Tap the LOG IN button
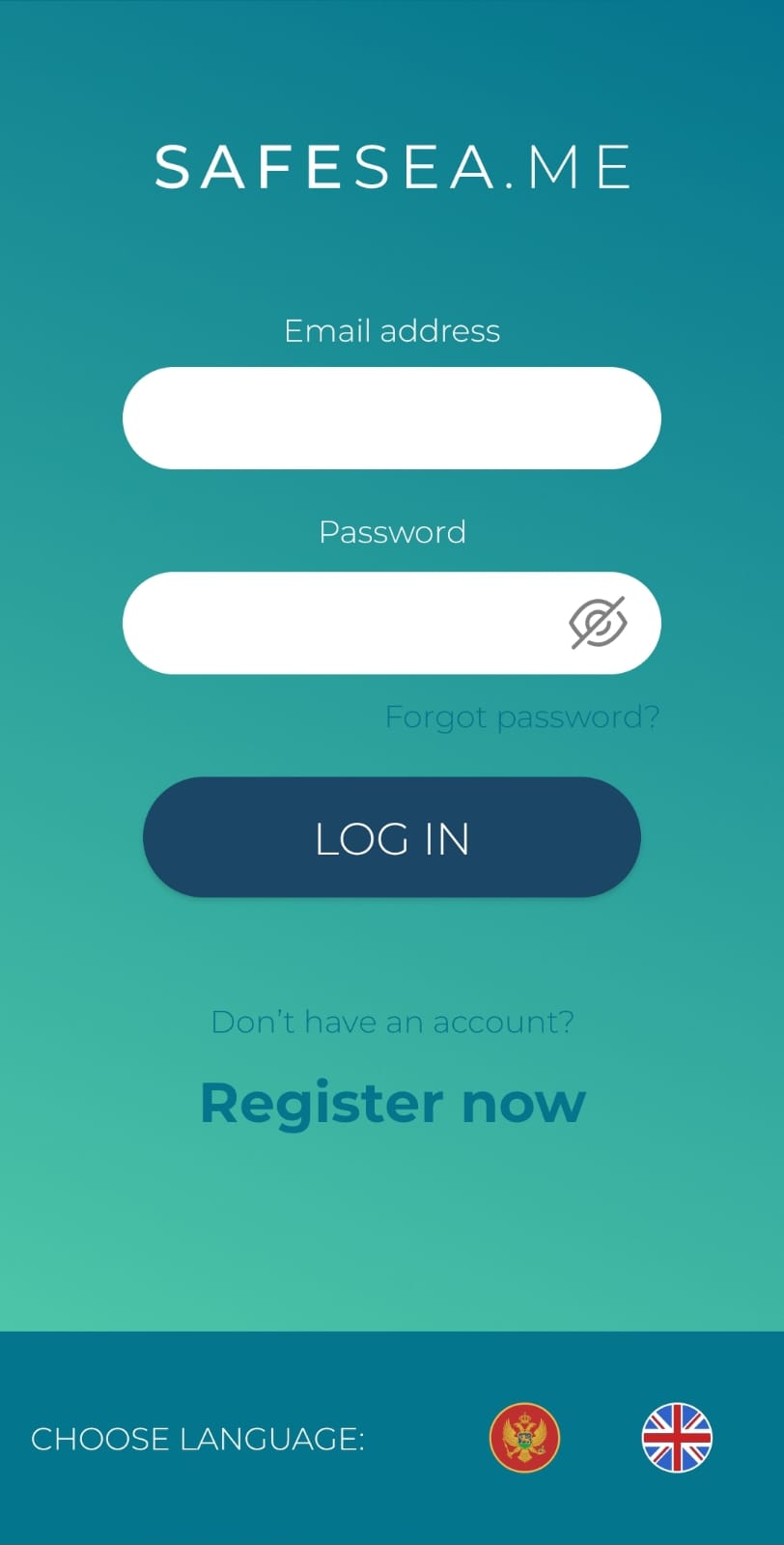The image size is (784, 1545). (x=391, y=837)
